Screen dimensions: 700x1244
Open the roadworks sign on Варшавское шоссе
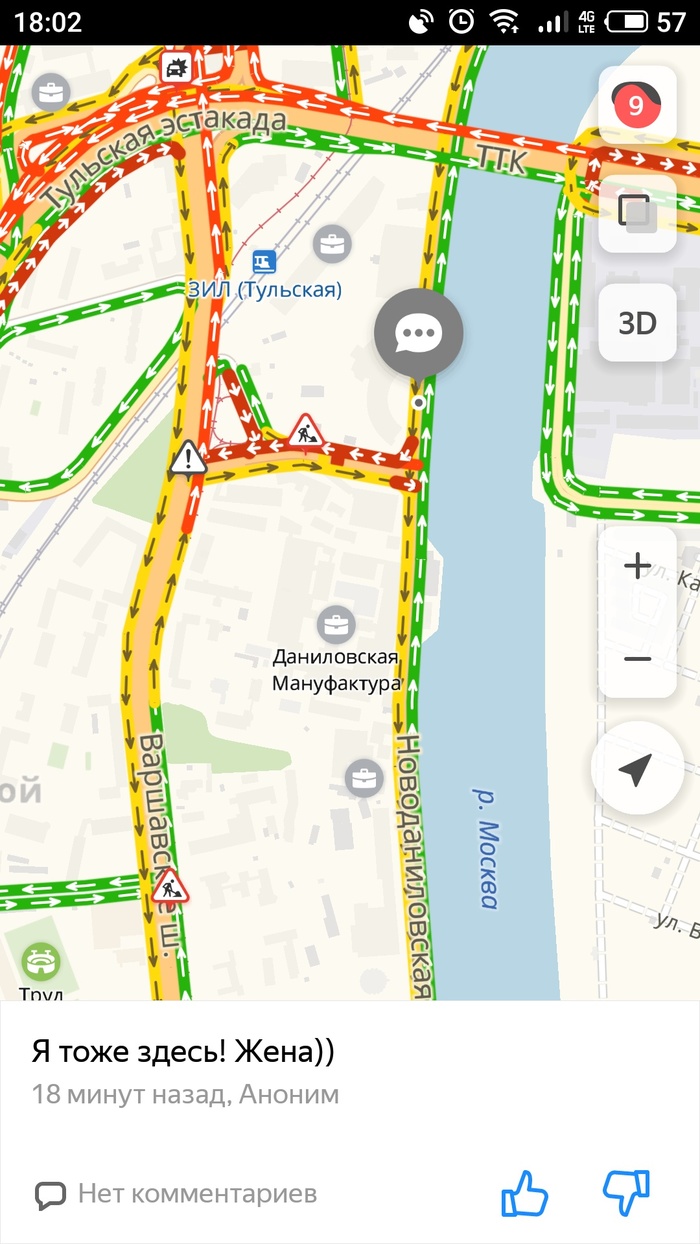click(x=171, y=886)
